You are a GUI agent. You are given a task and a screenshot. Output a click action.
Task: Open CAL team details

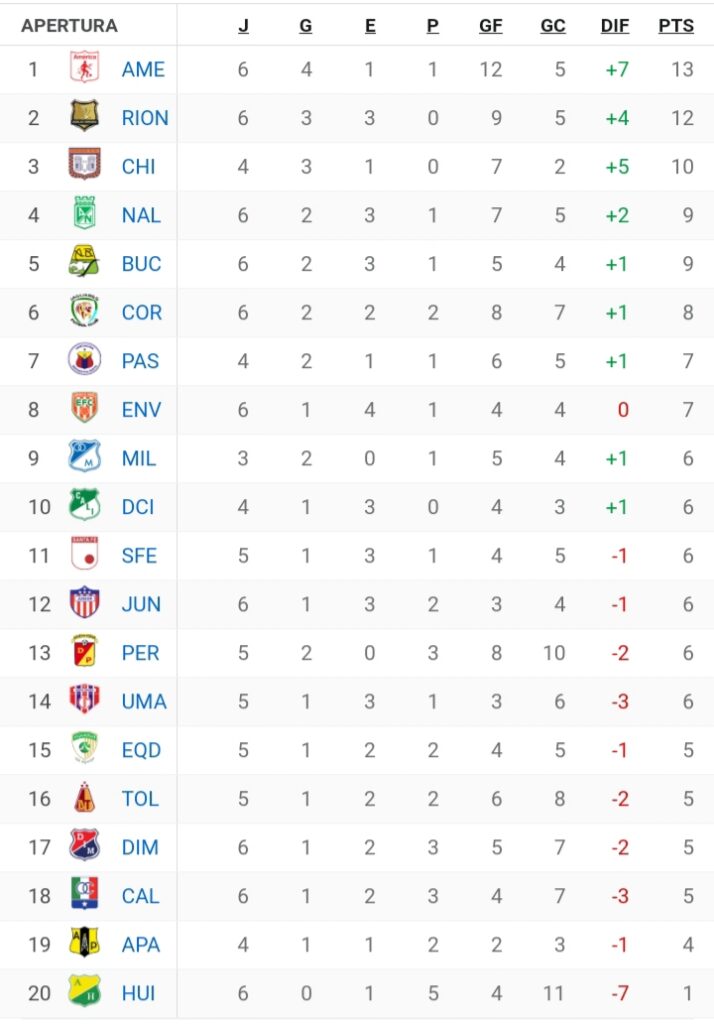tap(140, 896)
